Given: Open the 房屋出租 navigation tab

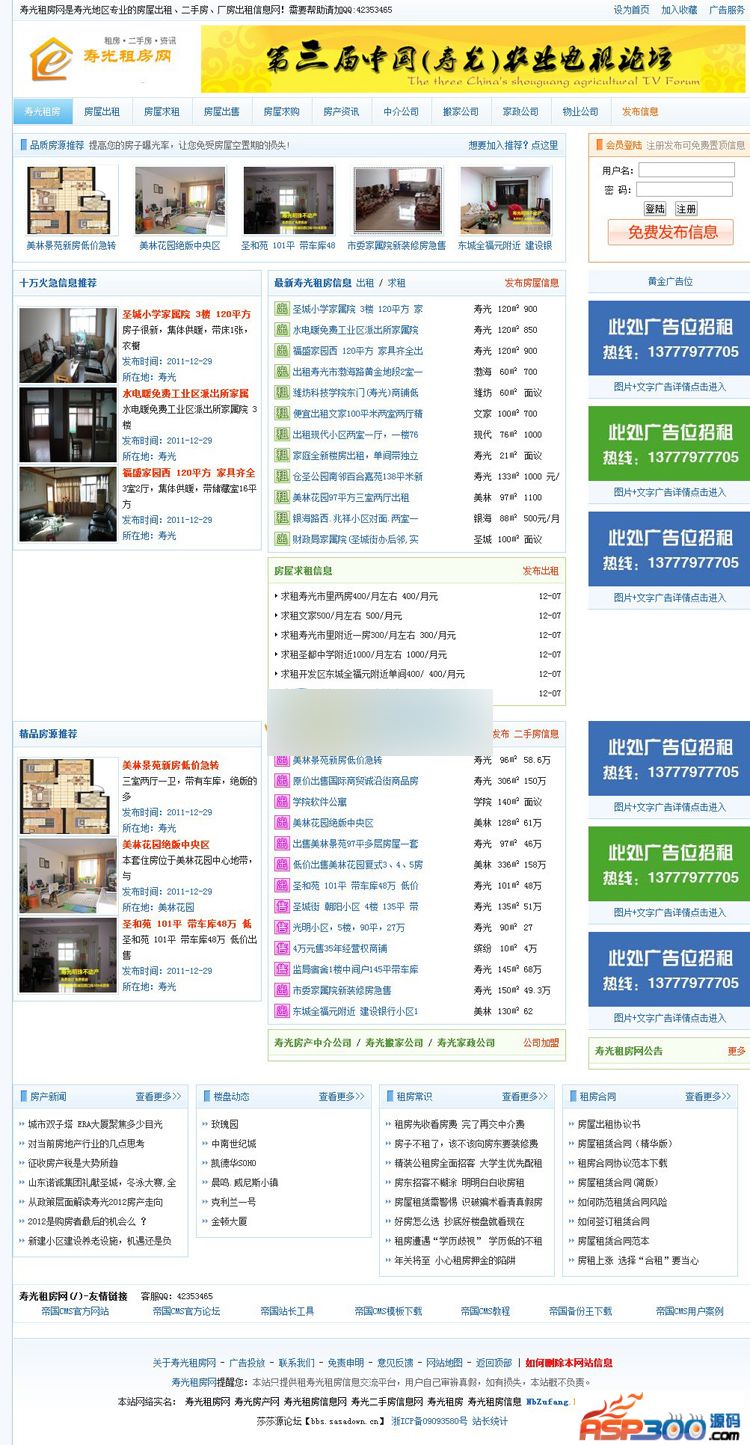Looking at the screenshot, I should pos(101,112).
